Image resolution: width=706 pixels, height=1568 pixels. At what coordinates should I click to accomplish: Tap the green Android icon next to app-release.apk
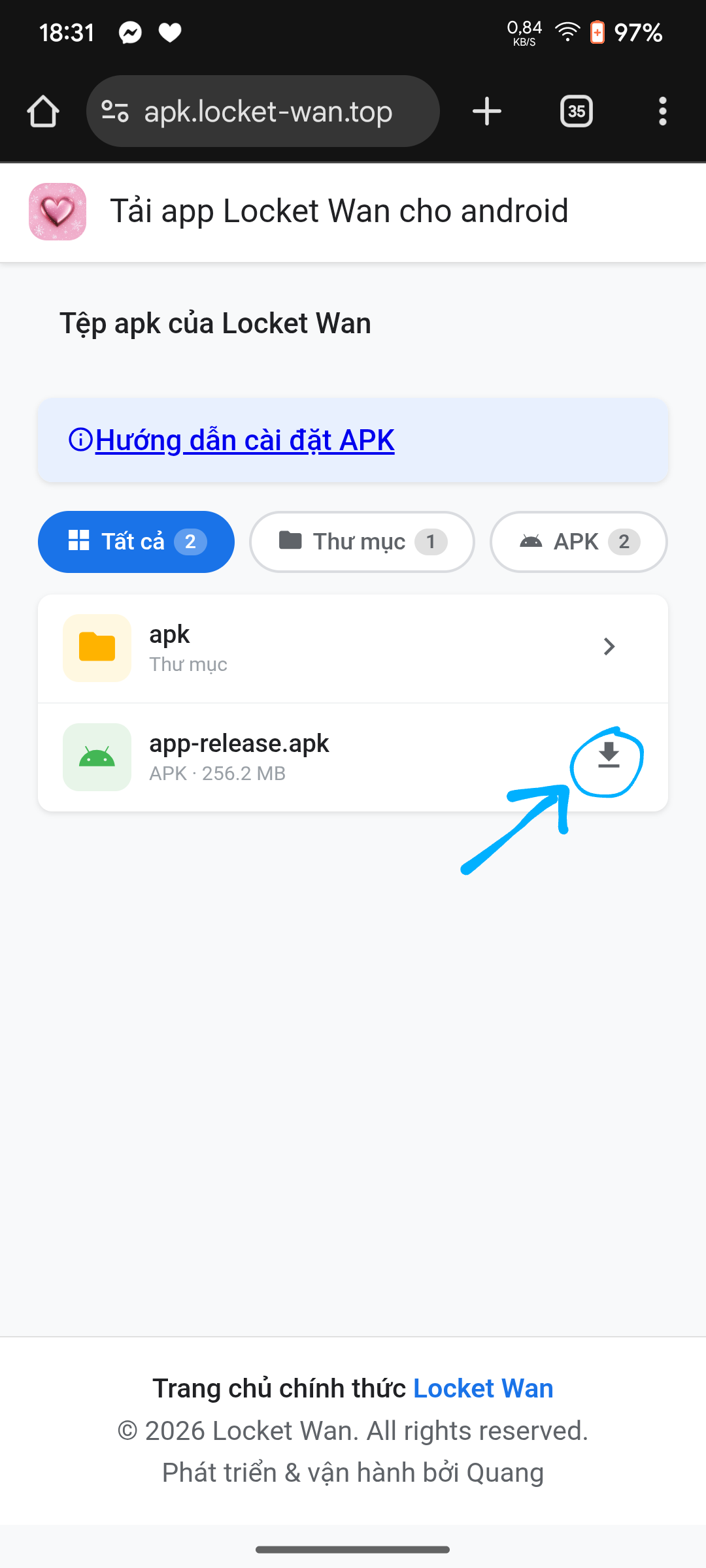point(97,757)
